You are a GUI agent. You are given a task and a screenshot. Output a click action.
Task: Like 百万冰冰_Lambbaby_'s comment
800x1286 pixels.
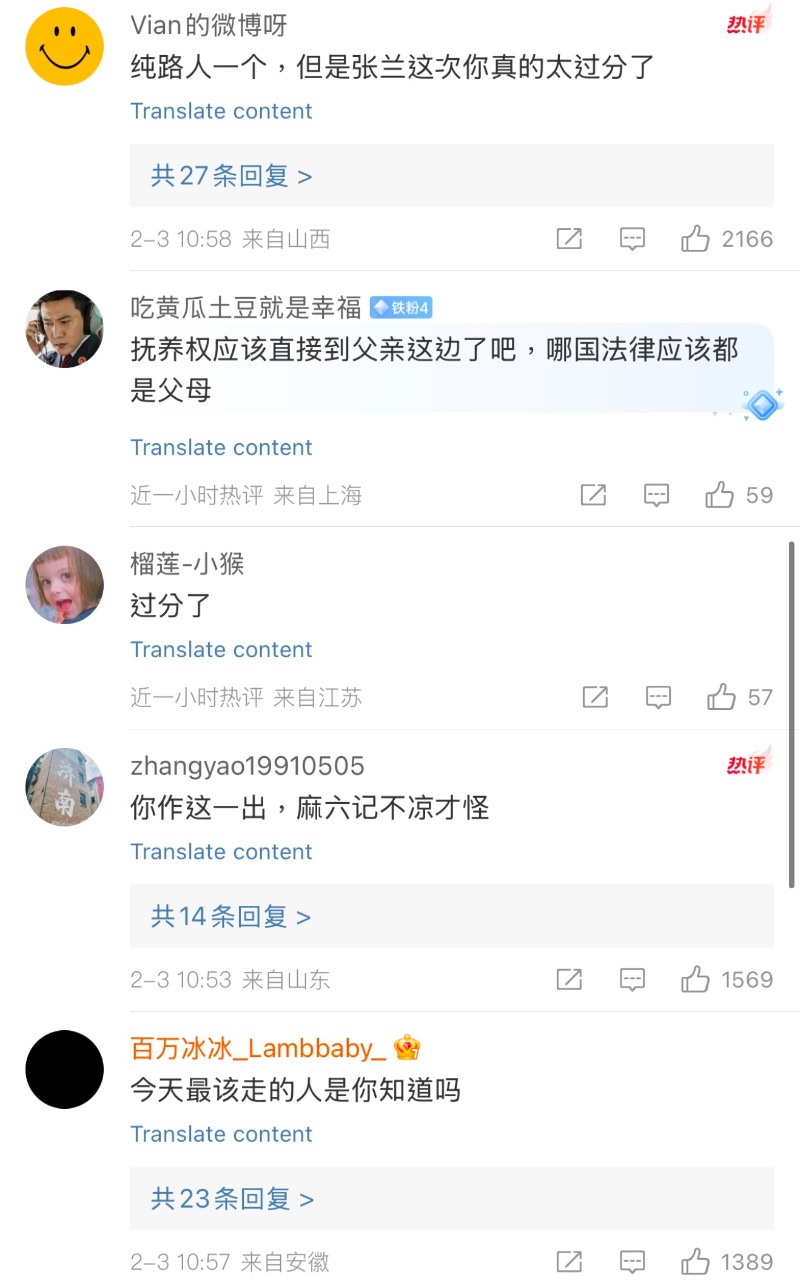[696, 1262]
